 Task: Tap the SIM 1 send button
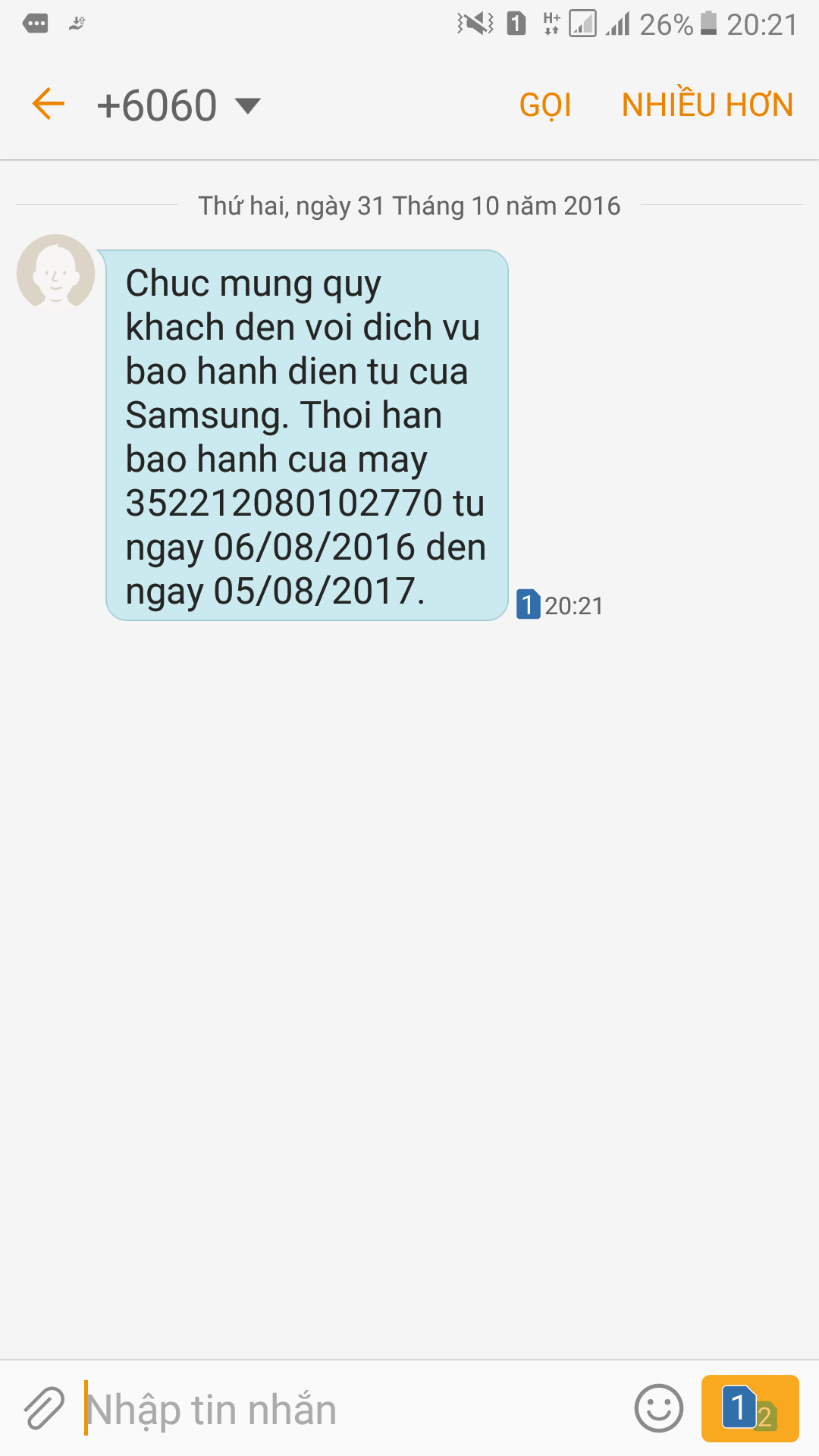click(749, 1408)
